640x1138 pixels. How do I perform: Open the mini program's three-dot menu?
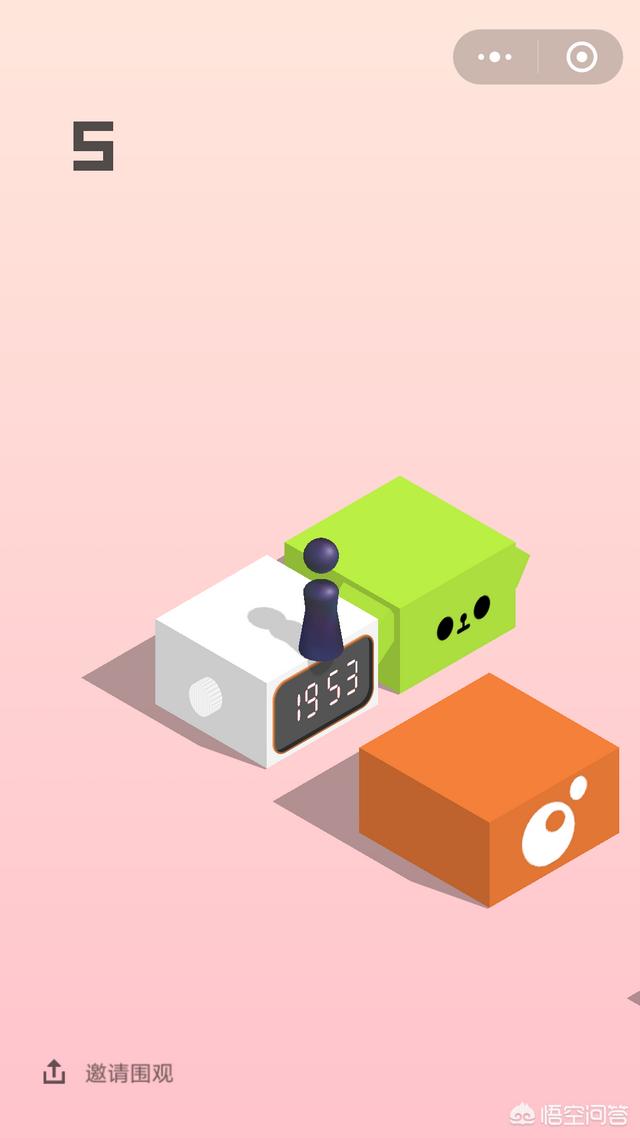click(495, 57)
